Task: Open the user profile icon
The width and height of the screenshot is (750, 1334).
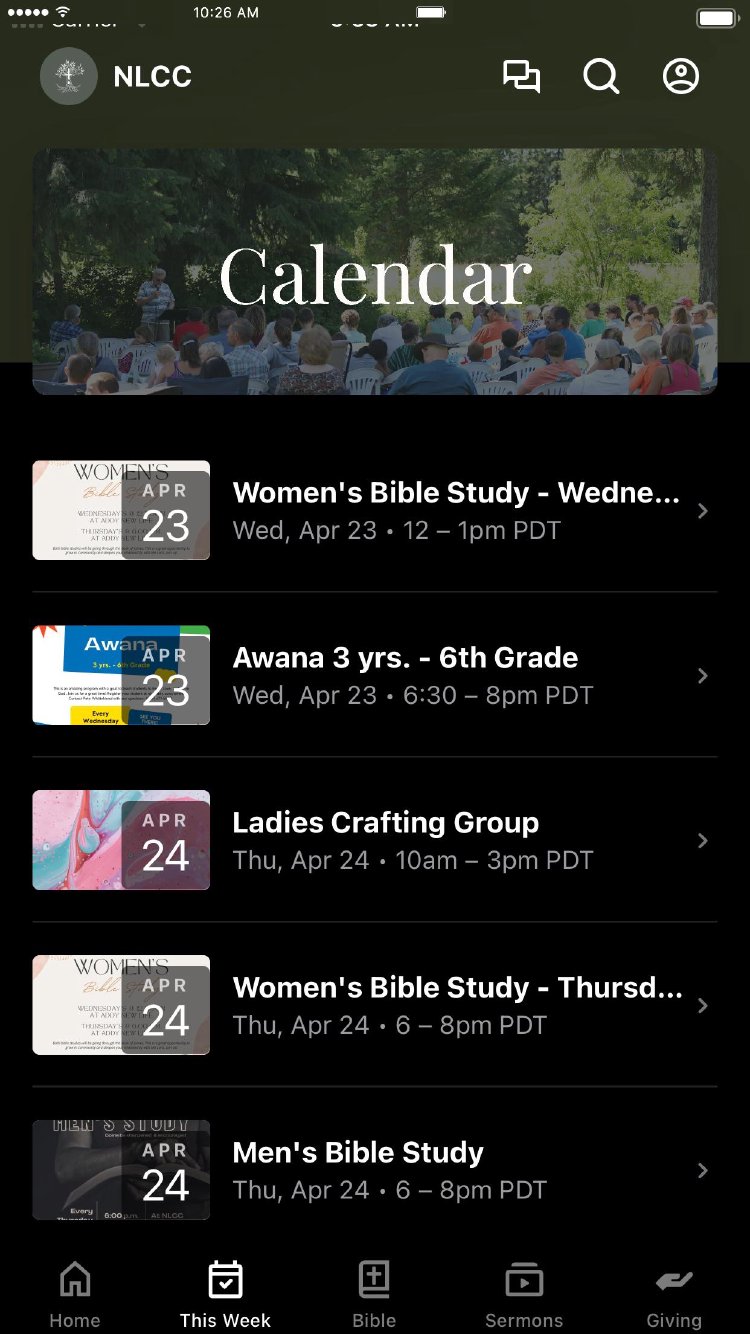Action: click(681, 77)
